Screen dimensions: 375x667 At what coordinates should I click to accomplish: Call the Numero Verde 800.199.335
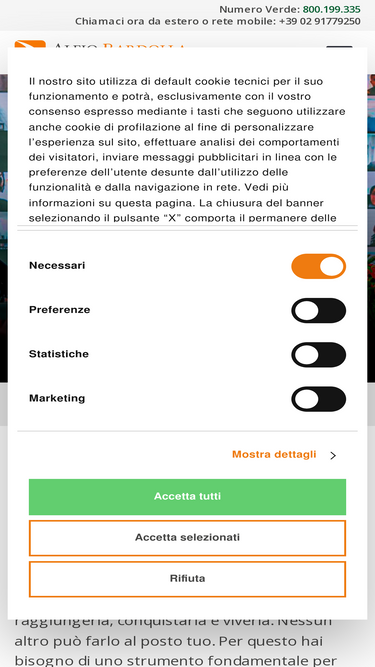tap(332, 9)
